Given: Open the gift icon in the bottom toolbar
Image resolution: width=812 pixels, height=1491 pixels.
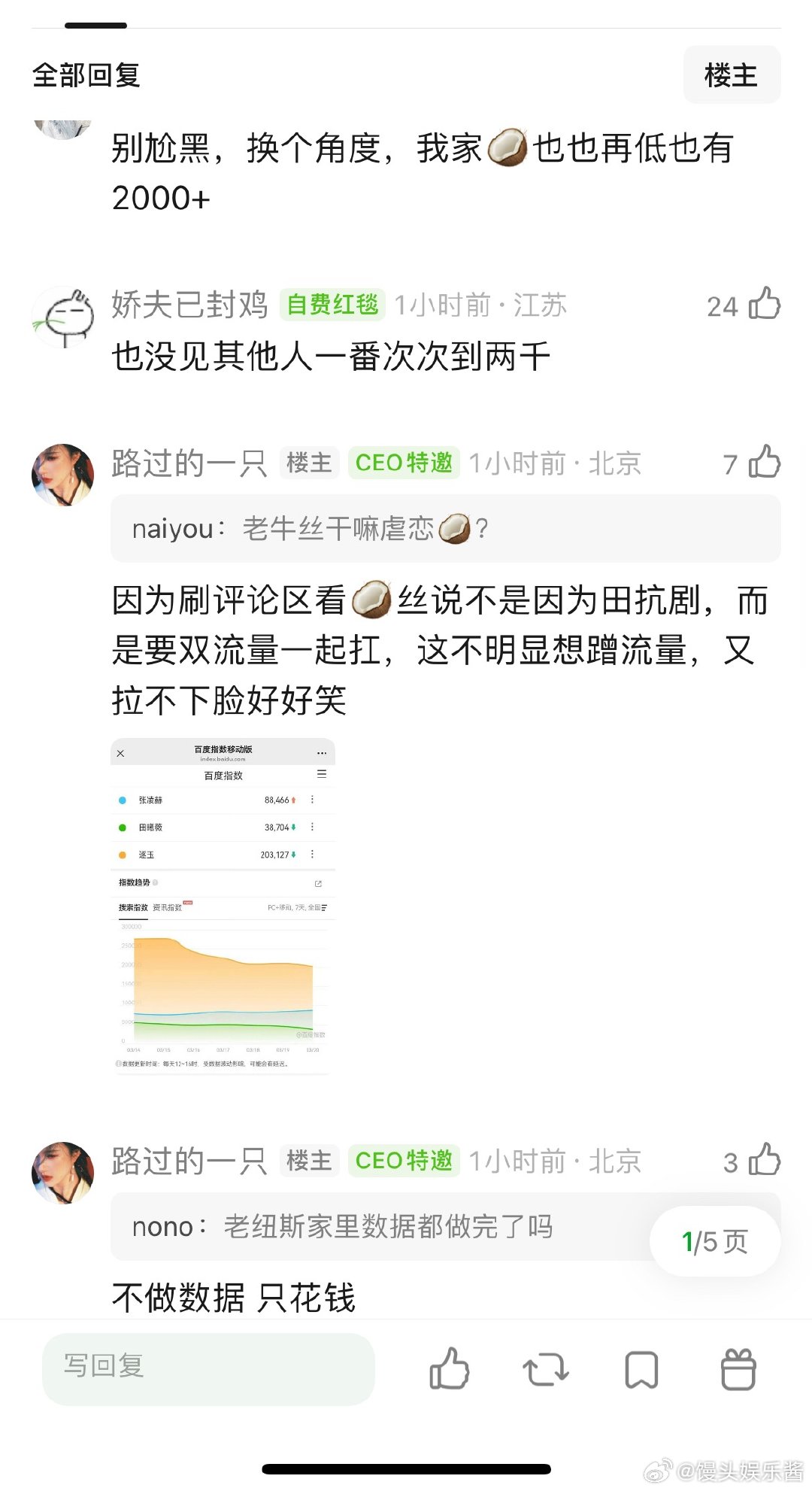Looking at the screenshot, I should 740,1370.
